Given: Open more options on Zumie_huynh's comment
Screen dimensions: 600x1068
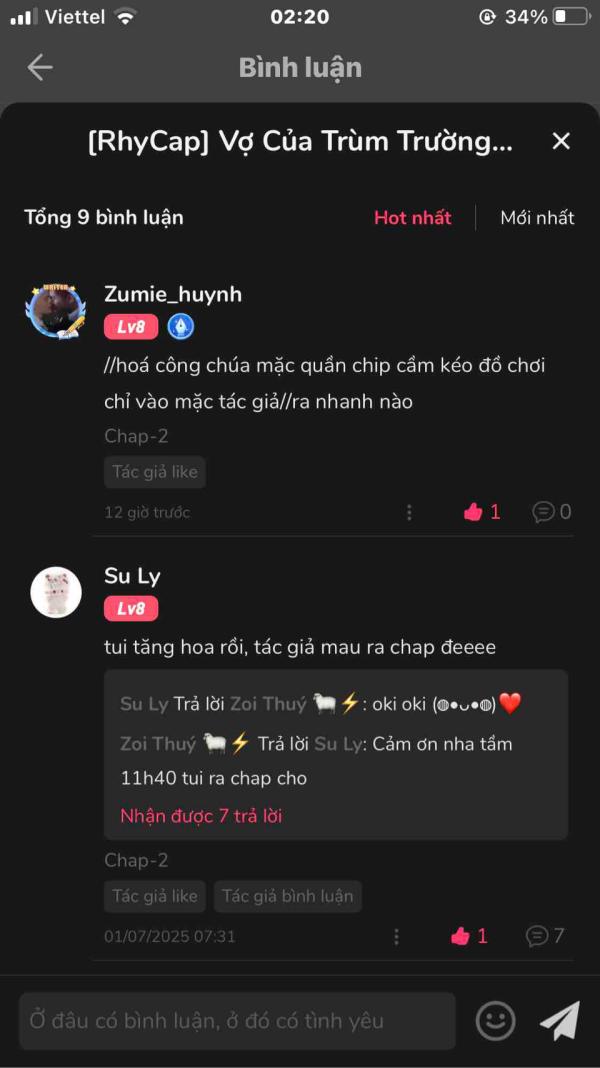Looking at the screenshot, I should (x=409, y=512).
